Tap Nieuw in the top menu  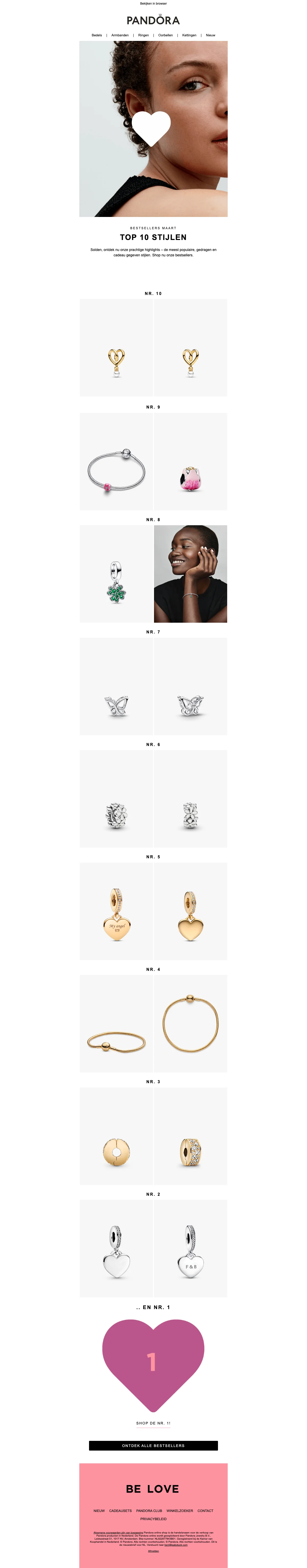211,35
